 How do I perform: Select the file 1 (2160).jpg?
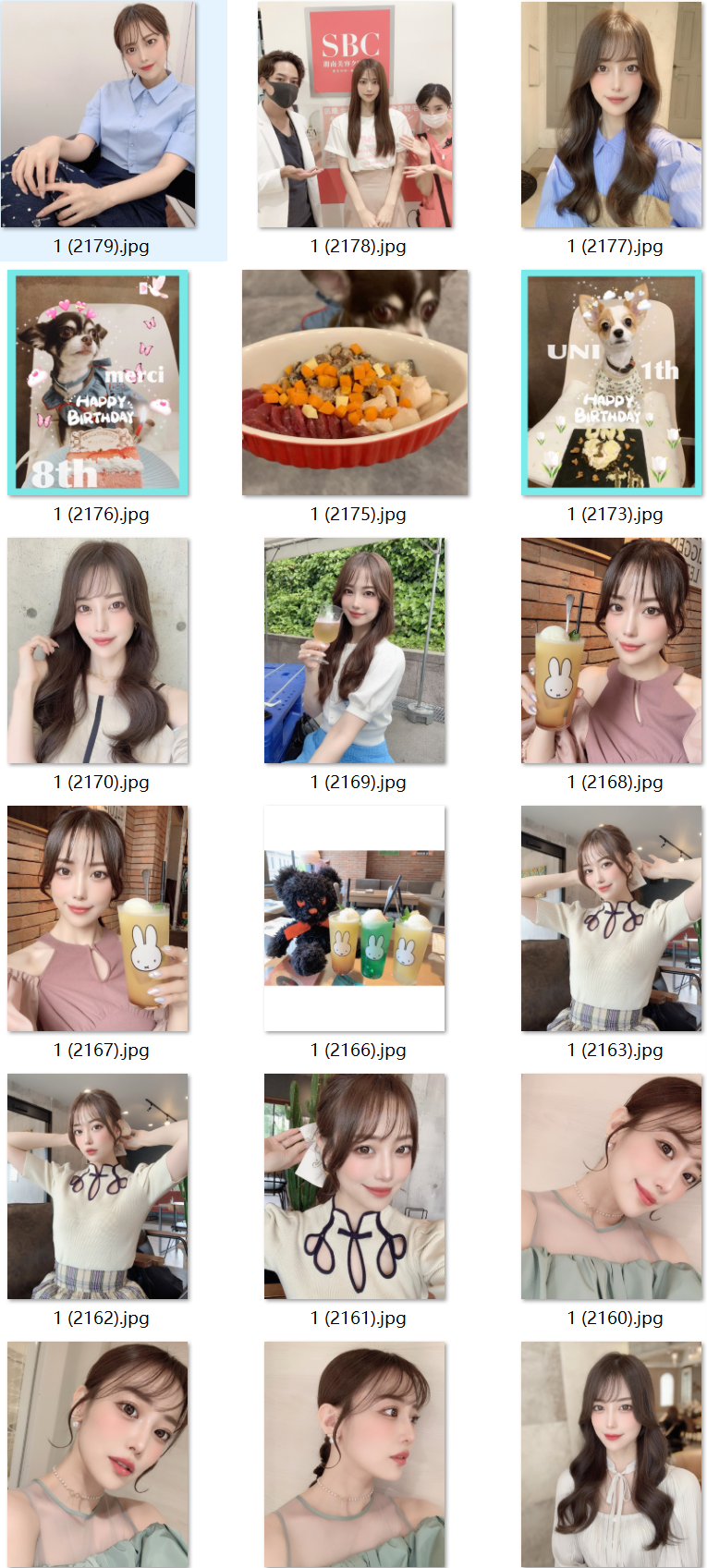(612, 1186)
